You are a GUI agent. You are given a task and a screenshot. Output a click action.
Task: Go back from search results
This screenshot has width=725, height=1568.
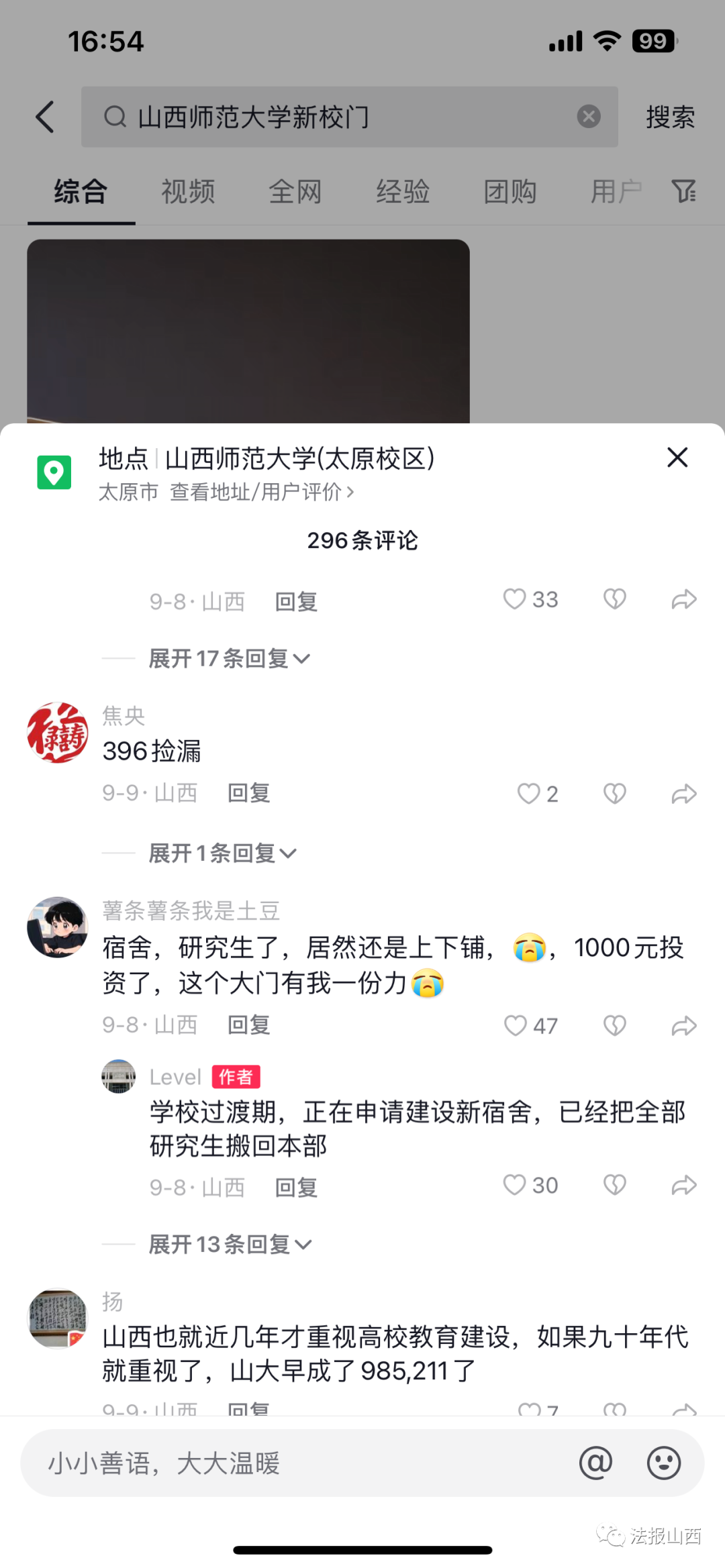coord(45,117)
